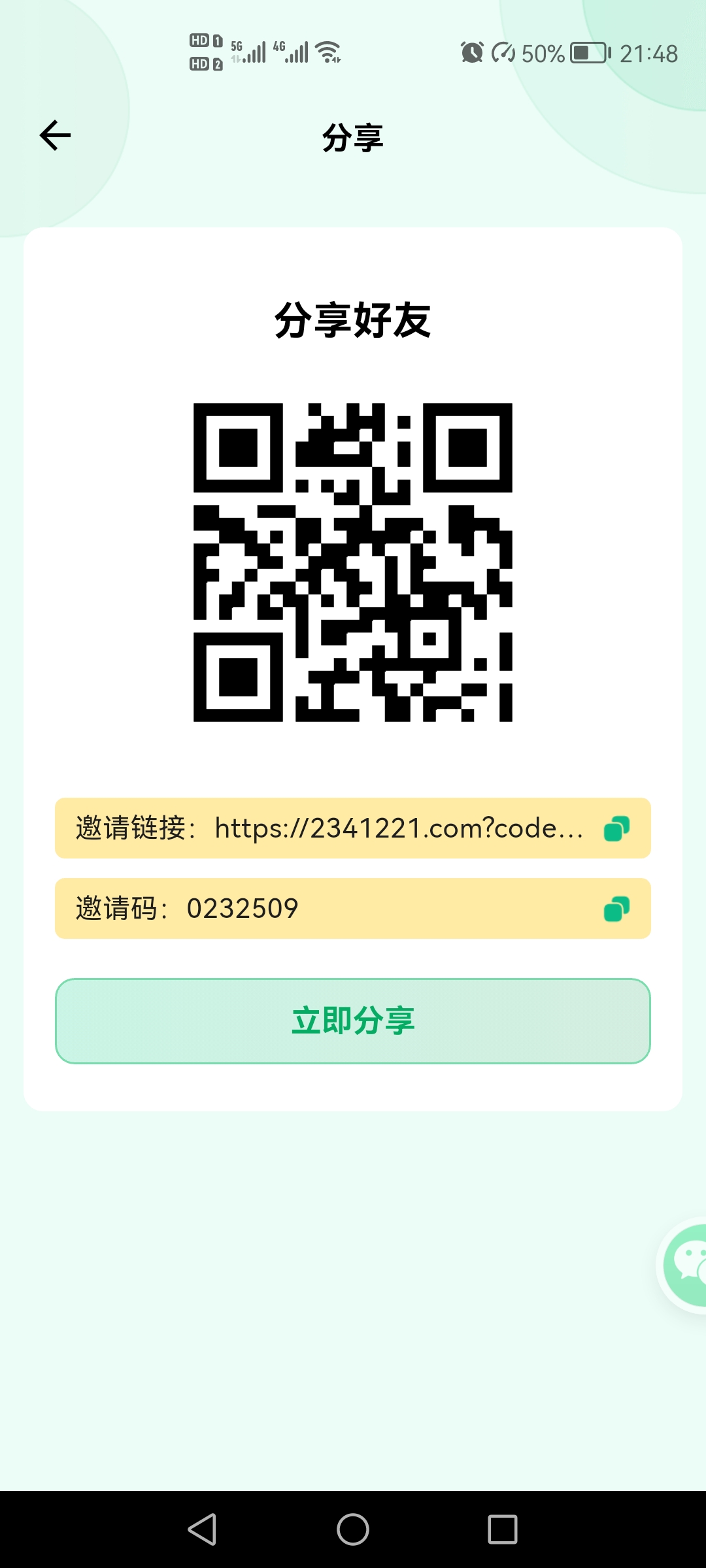Go back using the top-left arrow

(55, 135)
